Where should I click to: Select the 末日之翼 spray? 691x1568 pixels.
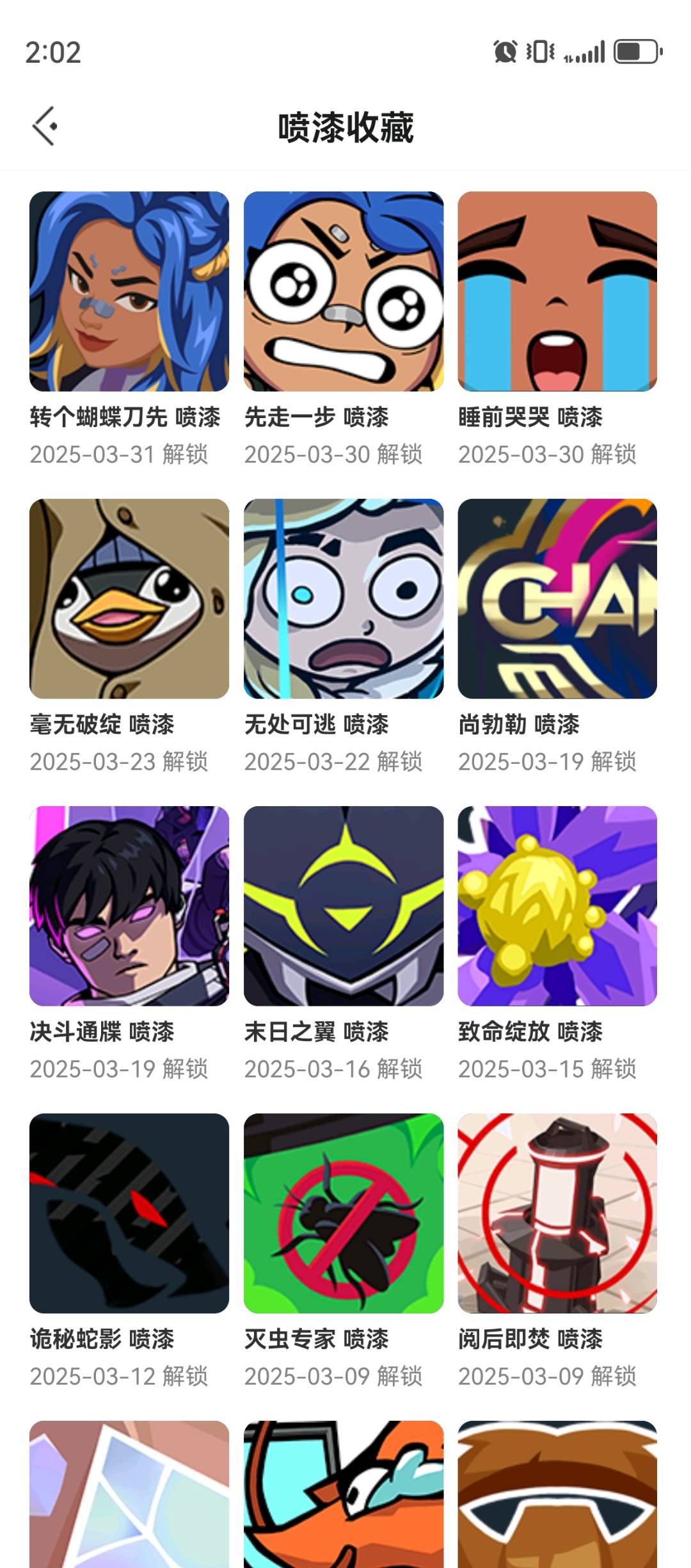tap(344, 906)
